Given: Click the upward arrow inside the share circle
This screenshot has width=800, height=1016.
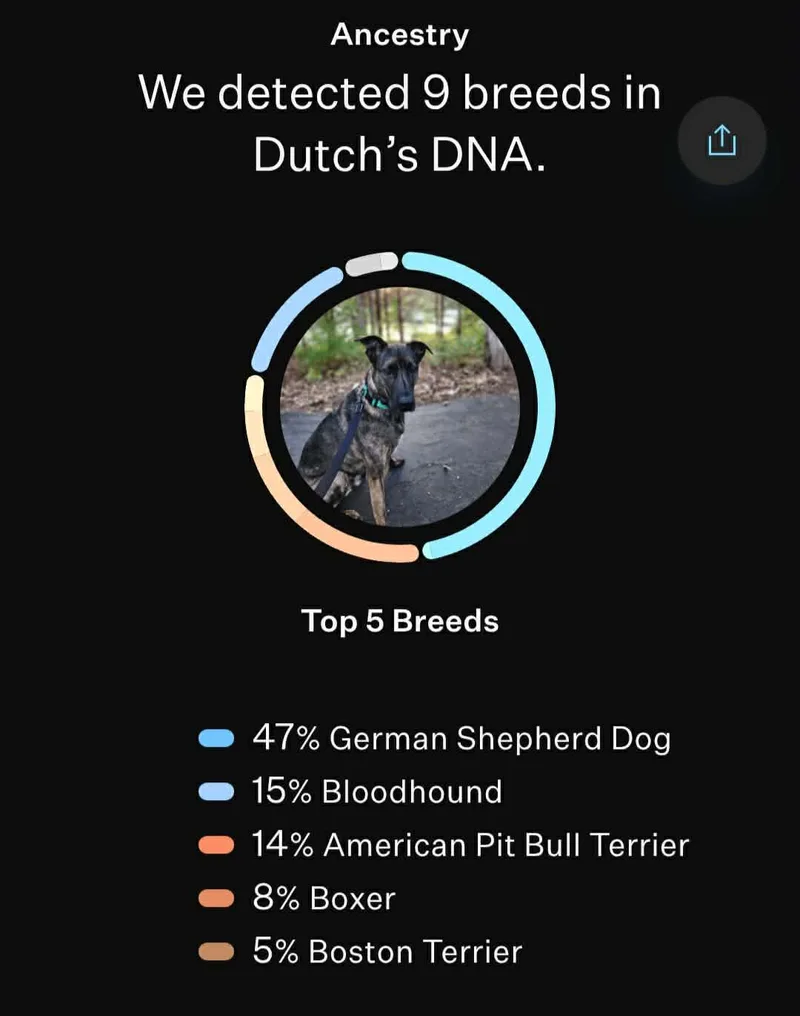Looking at the screenshot, I should click(x=721, y=141).
